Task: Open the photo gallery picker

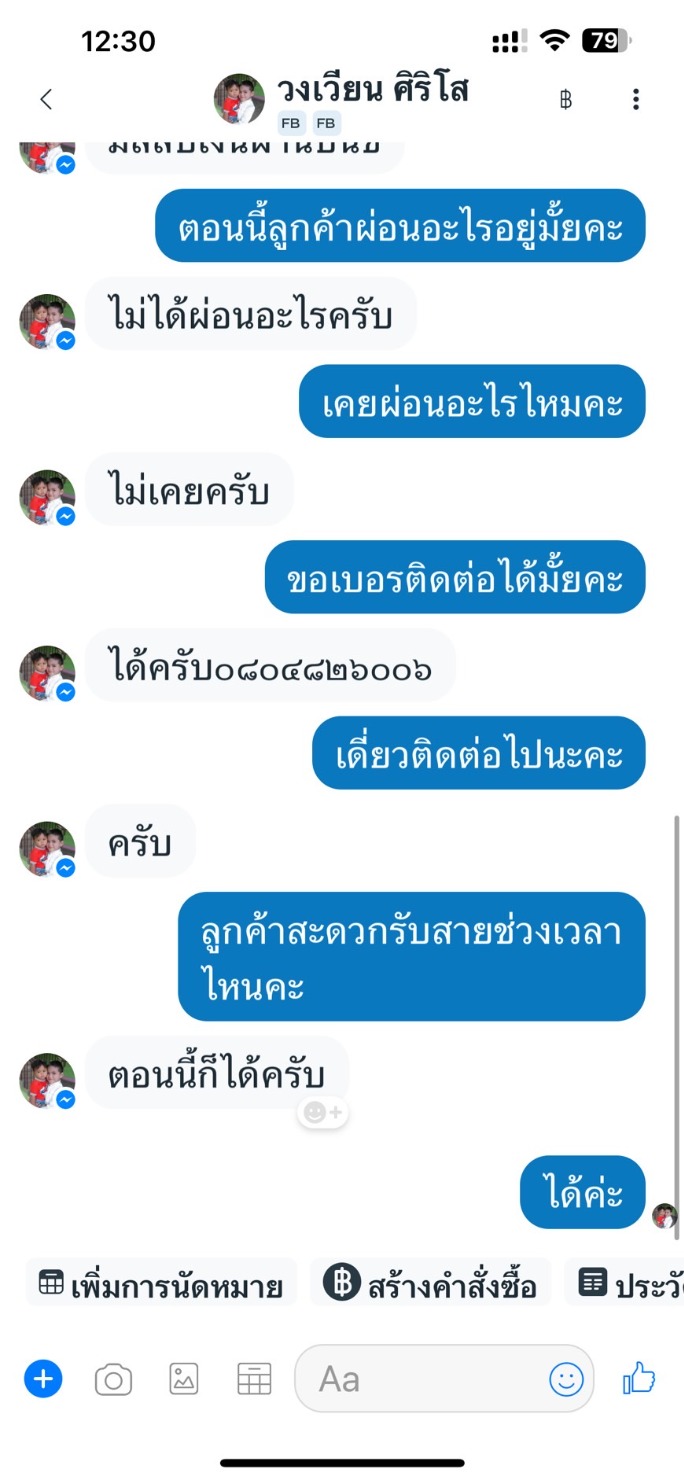Action: (184, 1380)
